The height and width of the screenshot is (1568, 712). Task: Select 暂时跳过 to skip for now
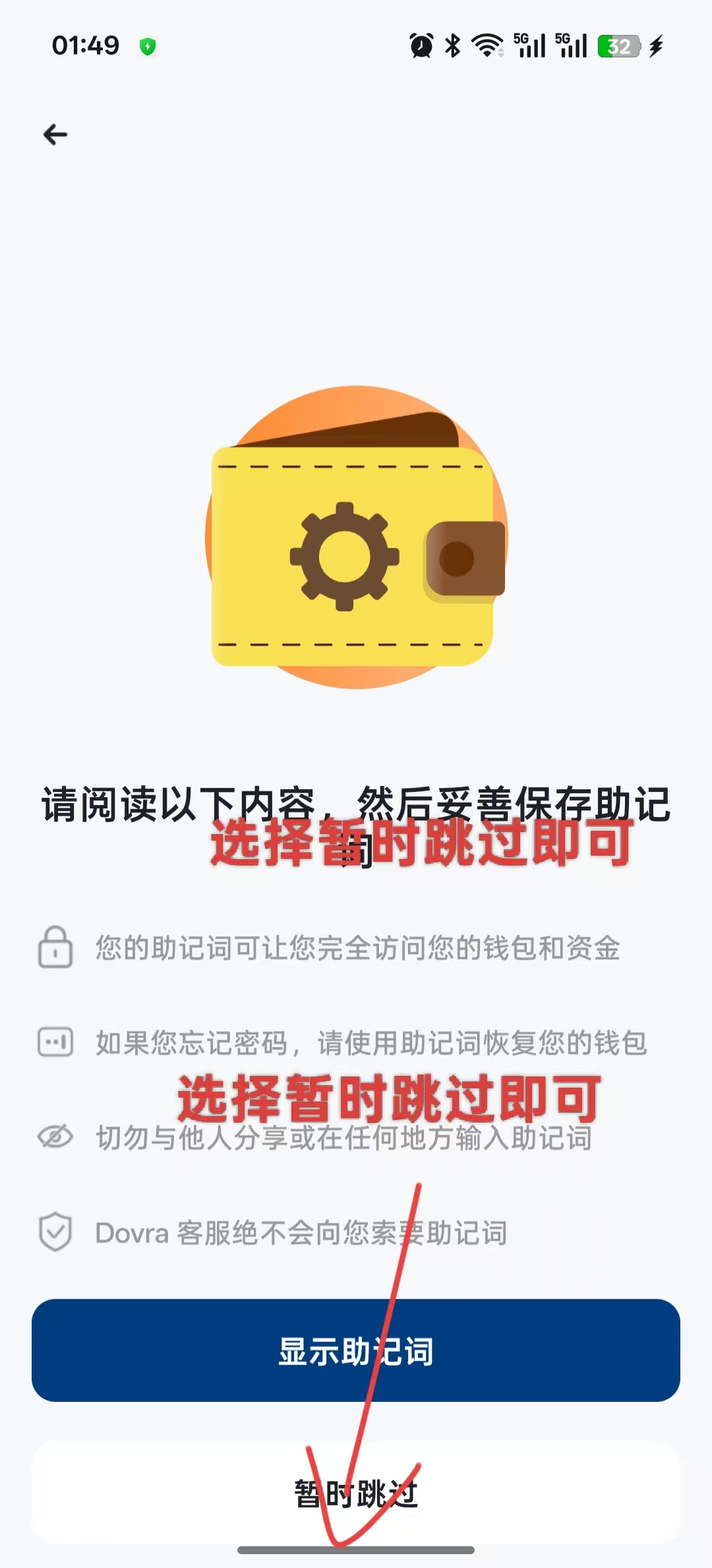pos(356,1493)
